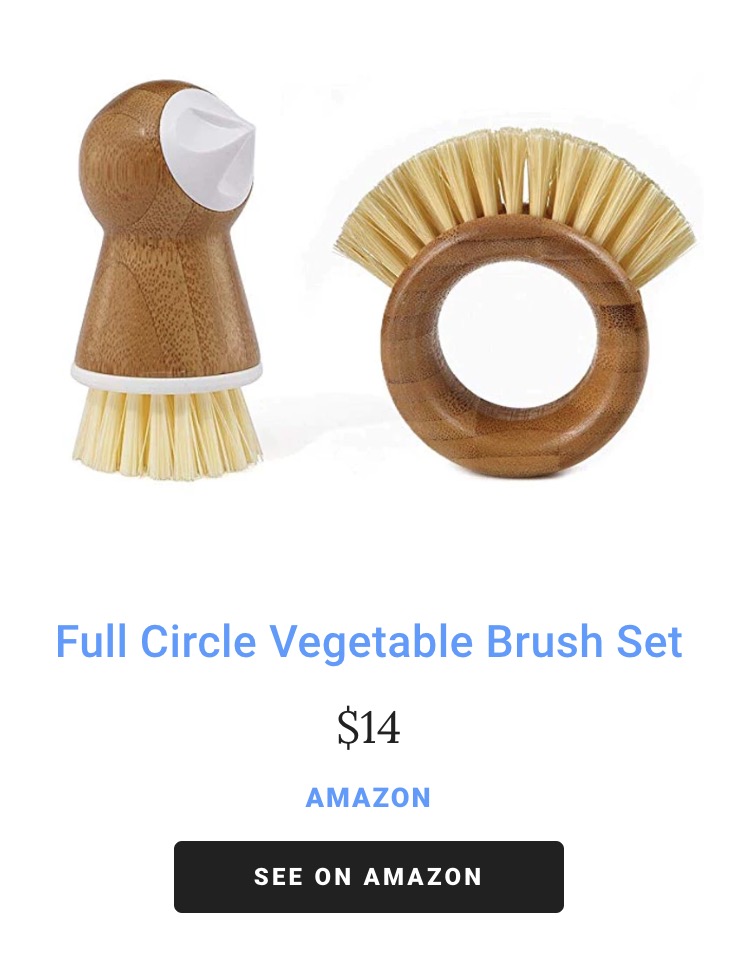This screenshot has height=974, width=738.
Task: Follow the blue AMAZON retailer link
Action: tap(368, 798)
